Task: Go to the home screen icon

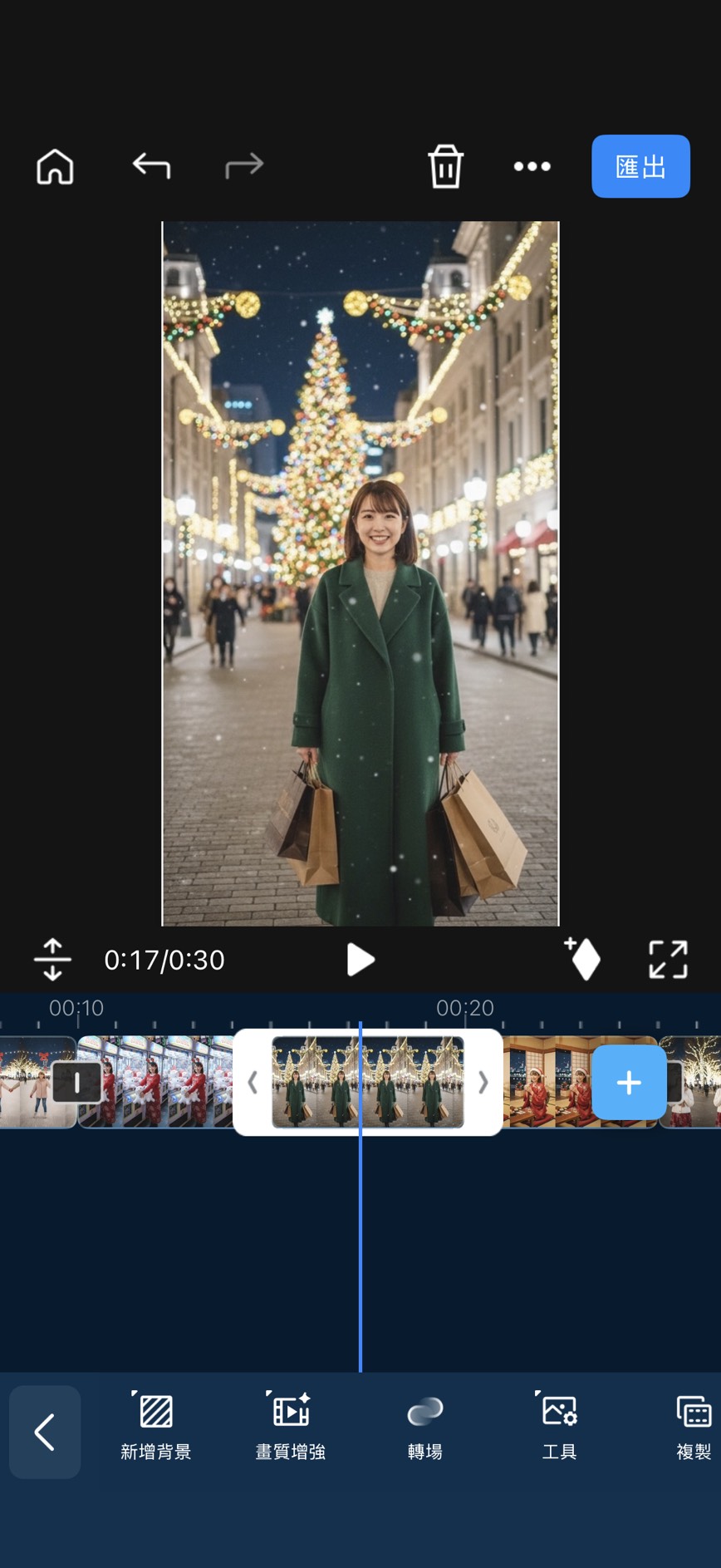Action: click(x=55, y=167)
